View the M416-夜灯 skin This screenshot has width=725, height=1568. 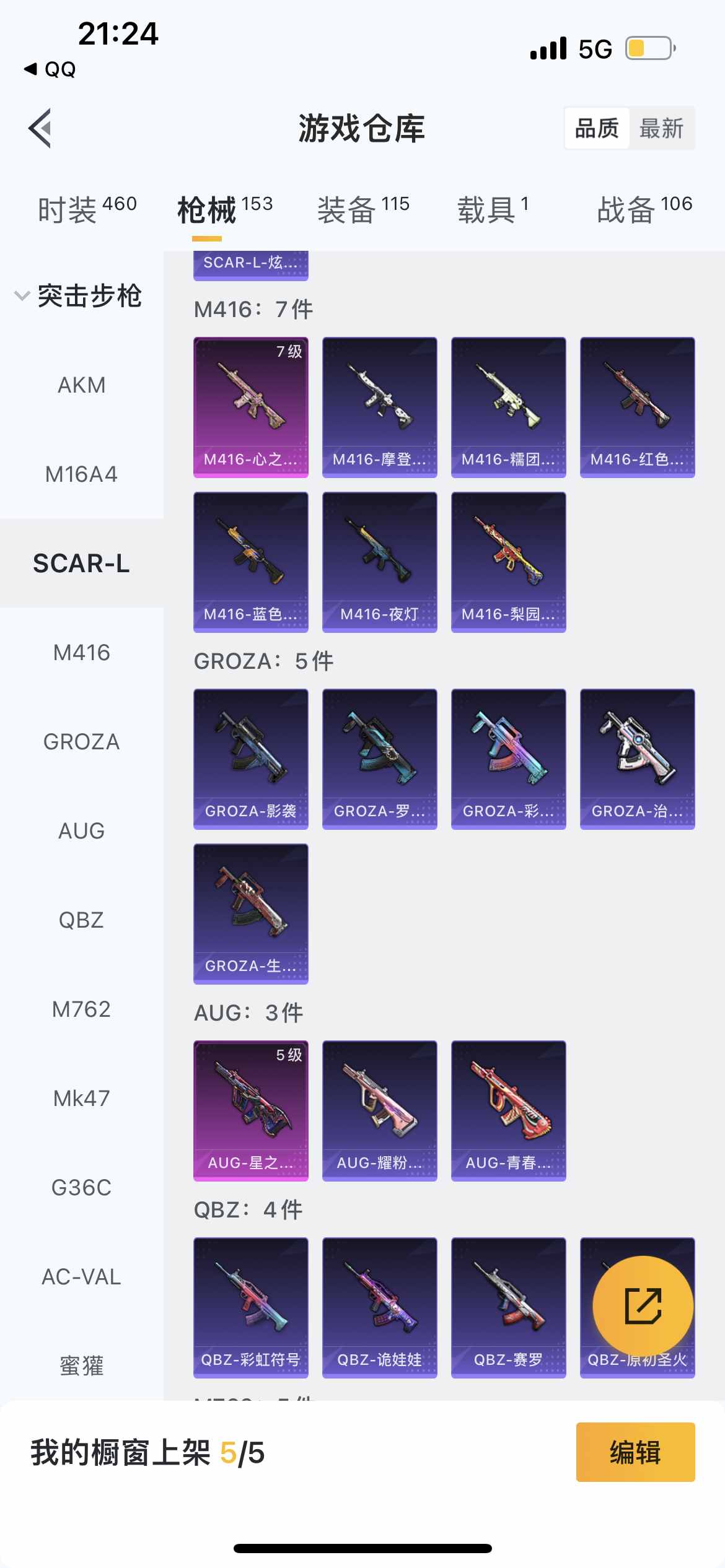[379, 562]
